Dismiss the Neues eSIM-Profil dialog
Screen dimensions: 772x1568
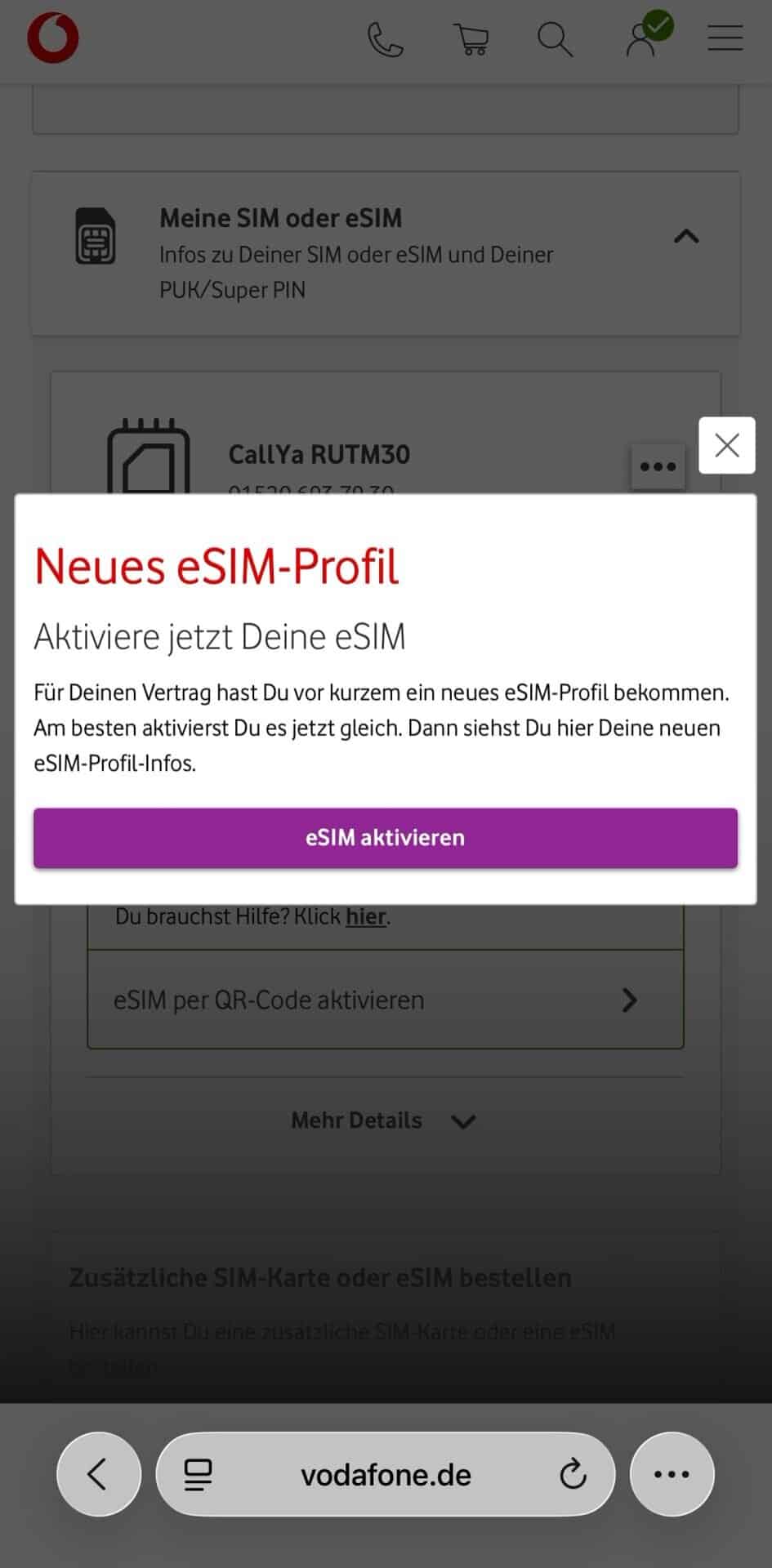tap(726, 446)
